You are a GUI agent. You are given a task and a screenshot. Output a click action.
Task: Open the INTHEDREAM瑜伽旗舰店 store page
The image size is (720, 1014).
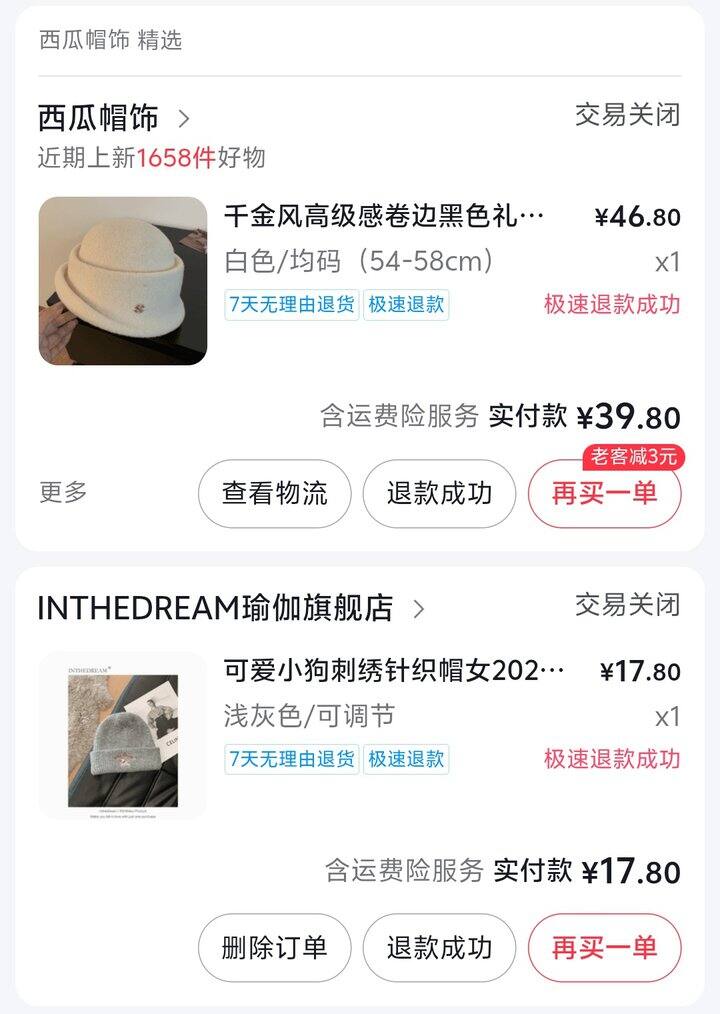click(x=216, y=608)
